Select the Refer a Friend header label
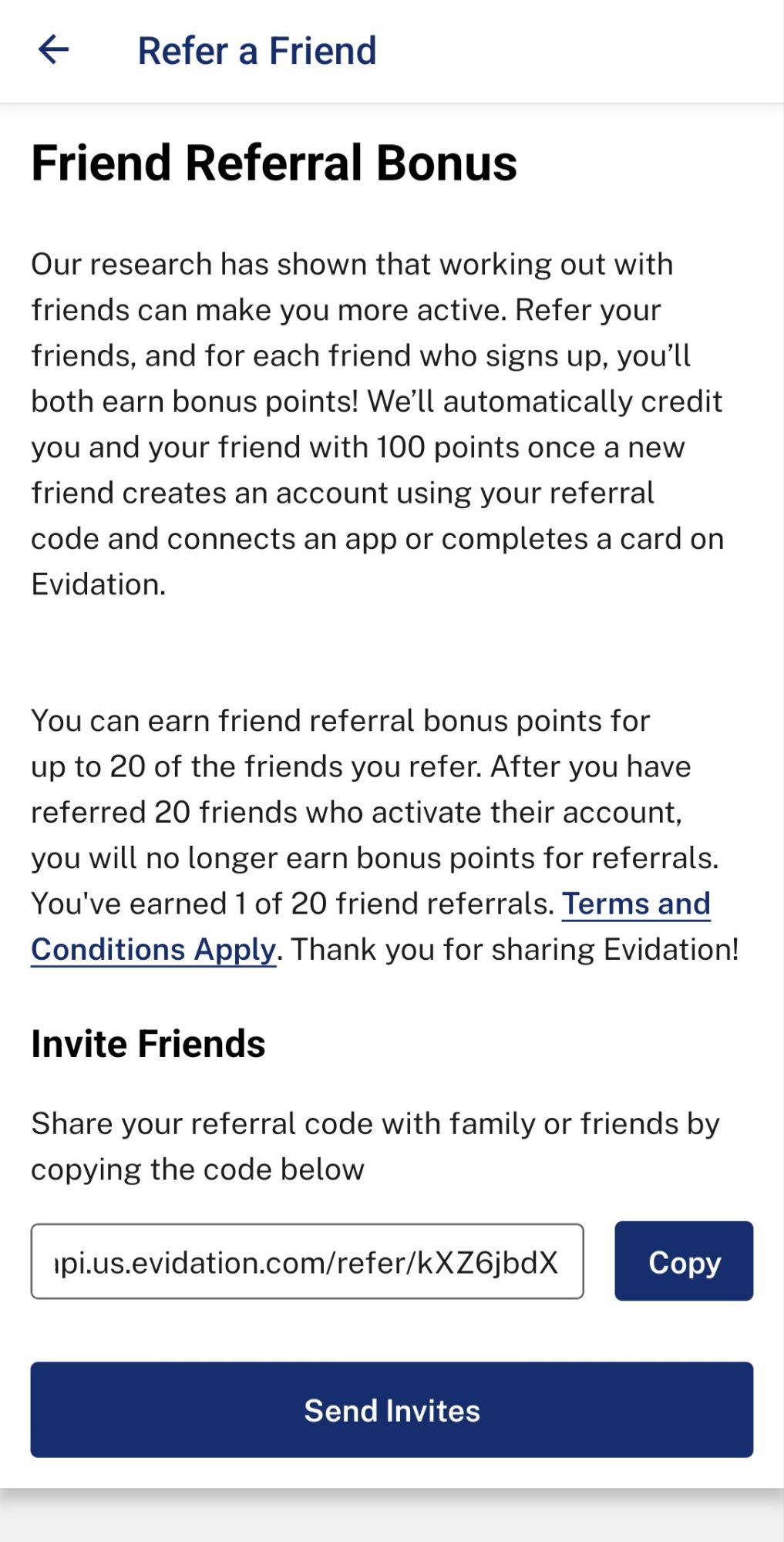784x1542 pixels. click(257, 50)
